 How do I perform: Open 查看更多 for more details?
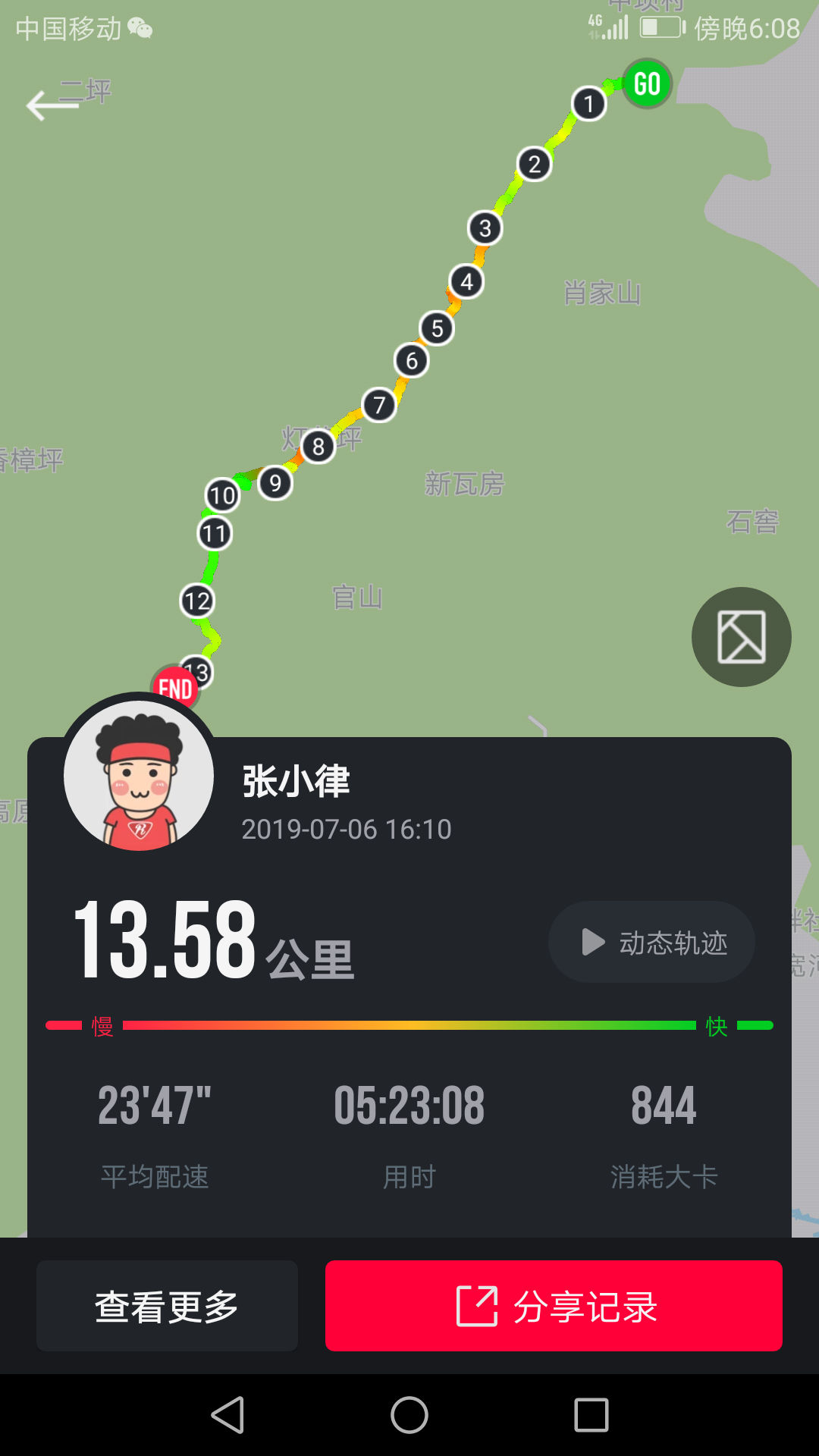167,1306
